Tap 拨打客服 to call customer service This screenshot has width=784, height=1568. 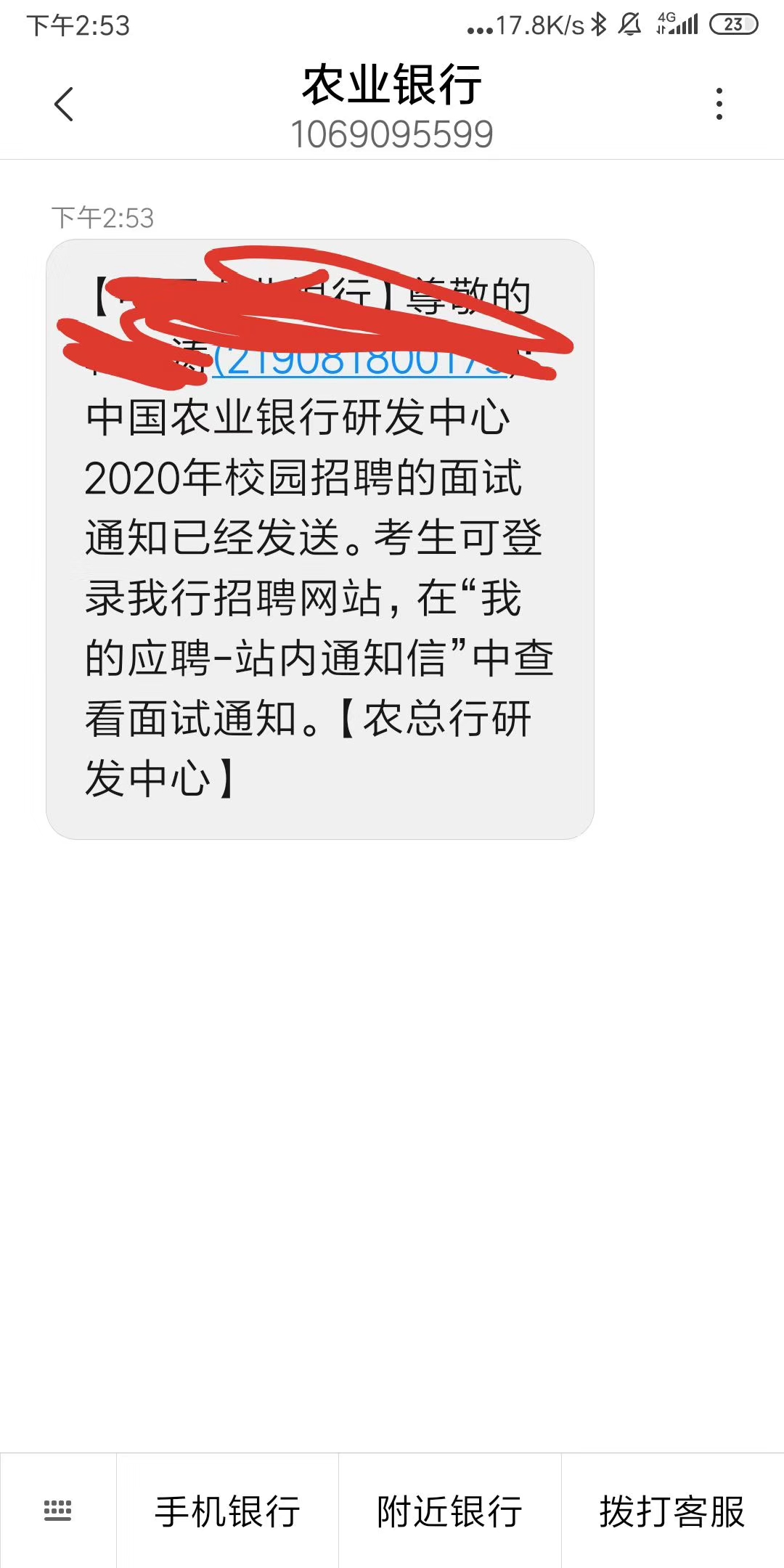(672, 1511)
